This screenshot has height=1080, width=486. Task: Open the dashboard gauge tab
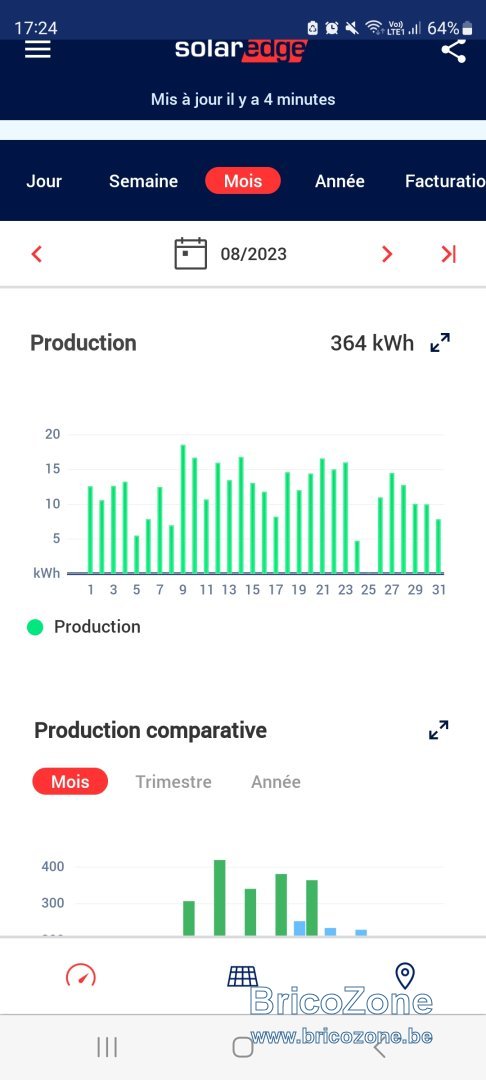coord(81,975)
